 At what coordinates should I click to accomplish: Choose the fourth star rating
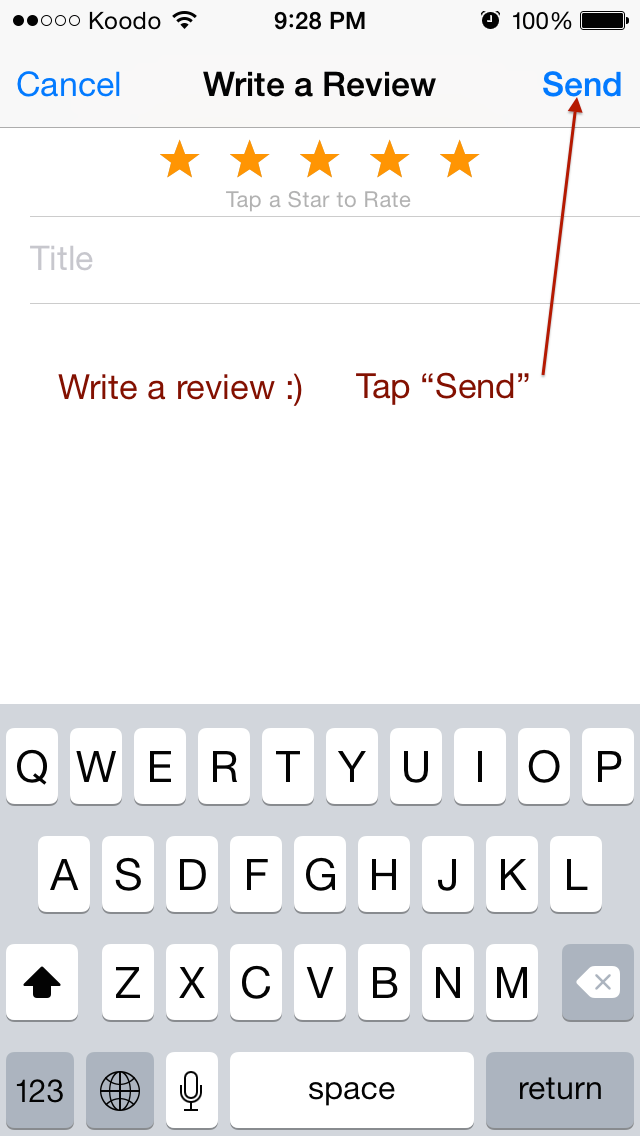(390, 160)
